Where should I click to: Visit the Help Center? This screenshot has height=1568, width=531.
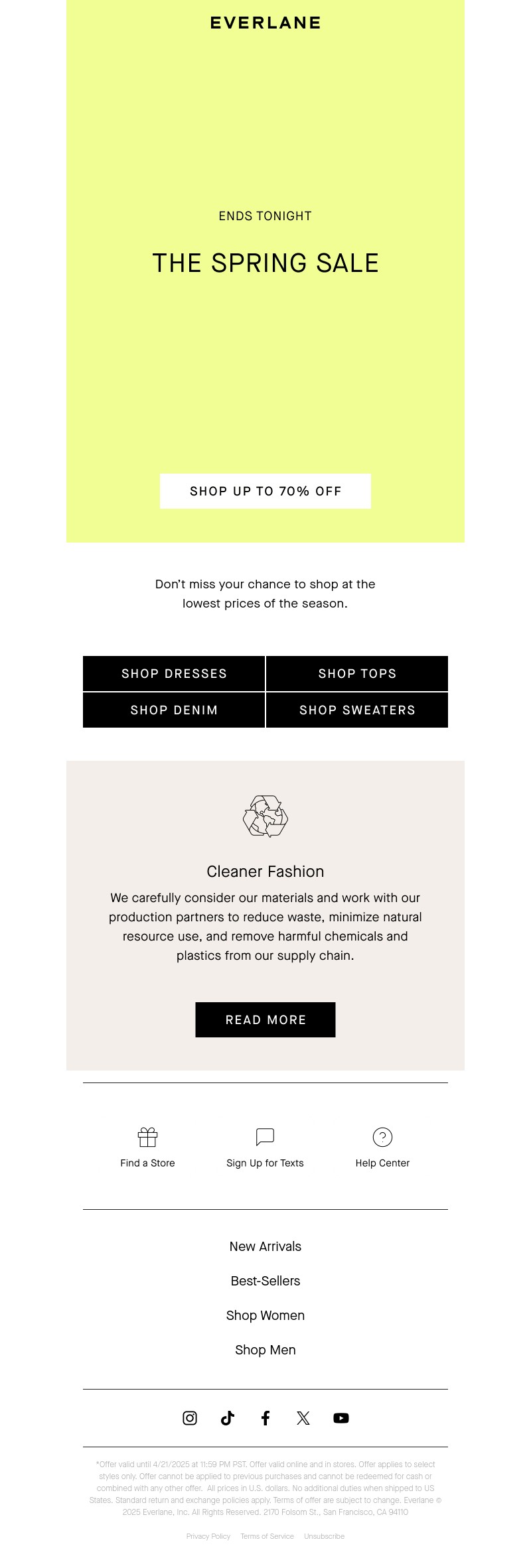pyautogui.click(x=382, y=1147)
